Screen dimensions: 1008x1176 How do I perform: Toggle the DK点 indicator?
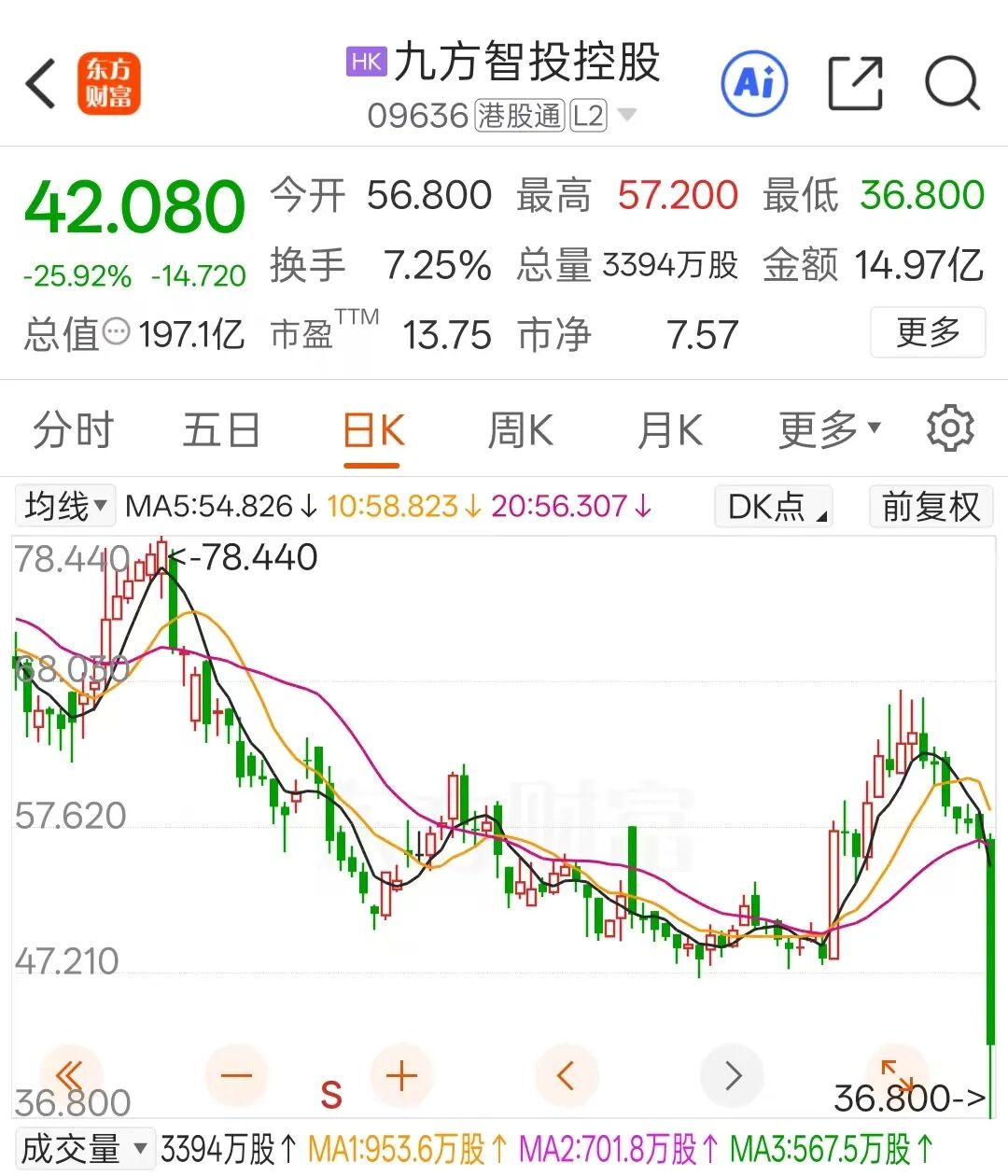[773, 506]
